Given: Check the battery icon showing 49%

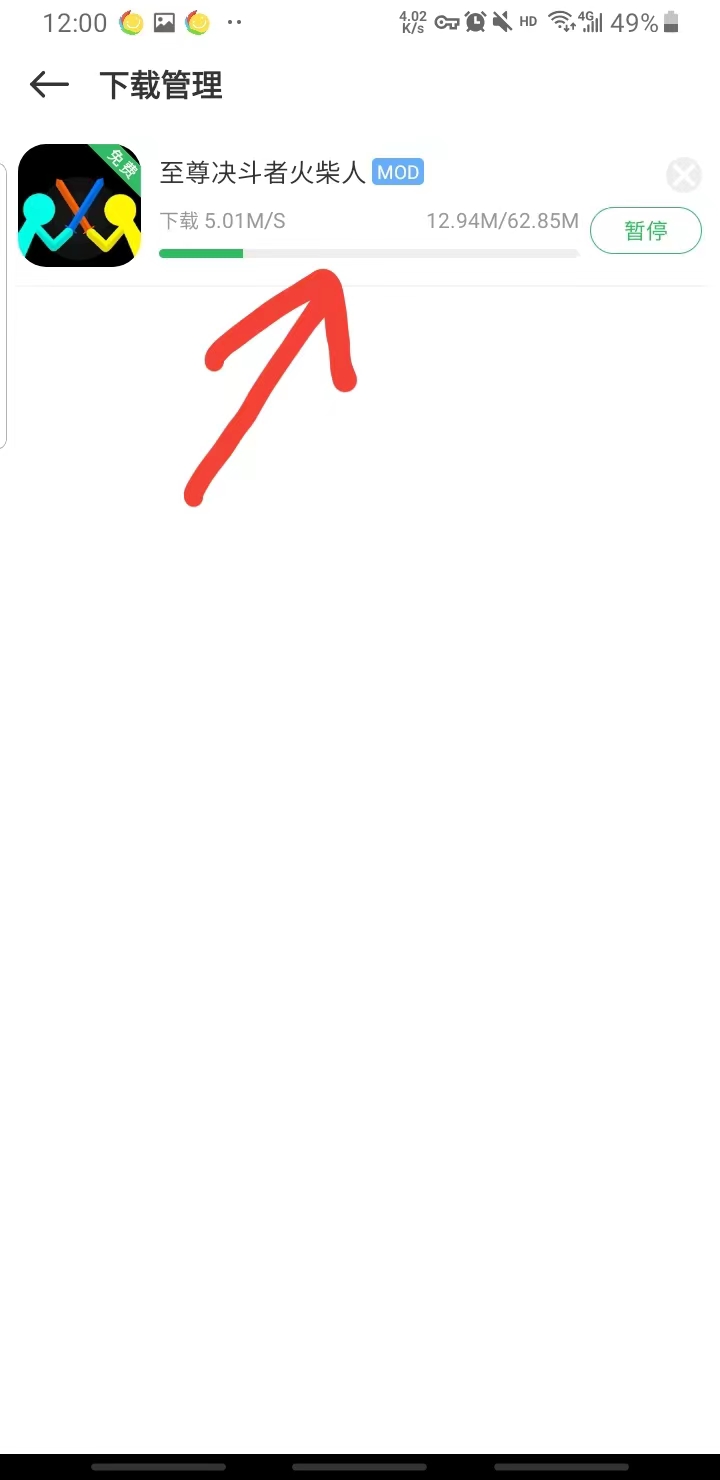Looking at the screenshot, I should pos(672,20).
